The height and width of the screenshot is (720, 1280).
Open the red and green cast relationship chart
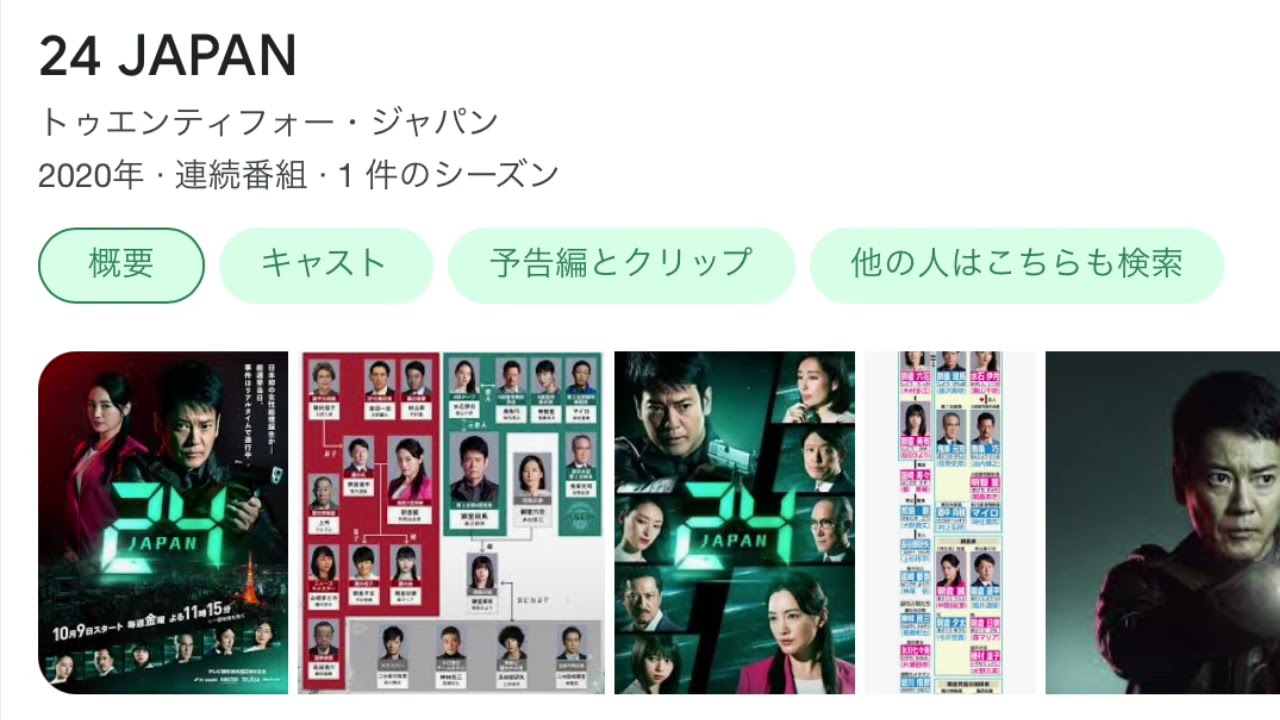pos(450,522)
